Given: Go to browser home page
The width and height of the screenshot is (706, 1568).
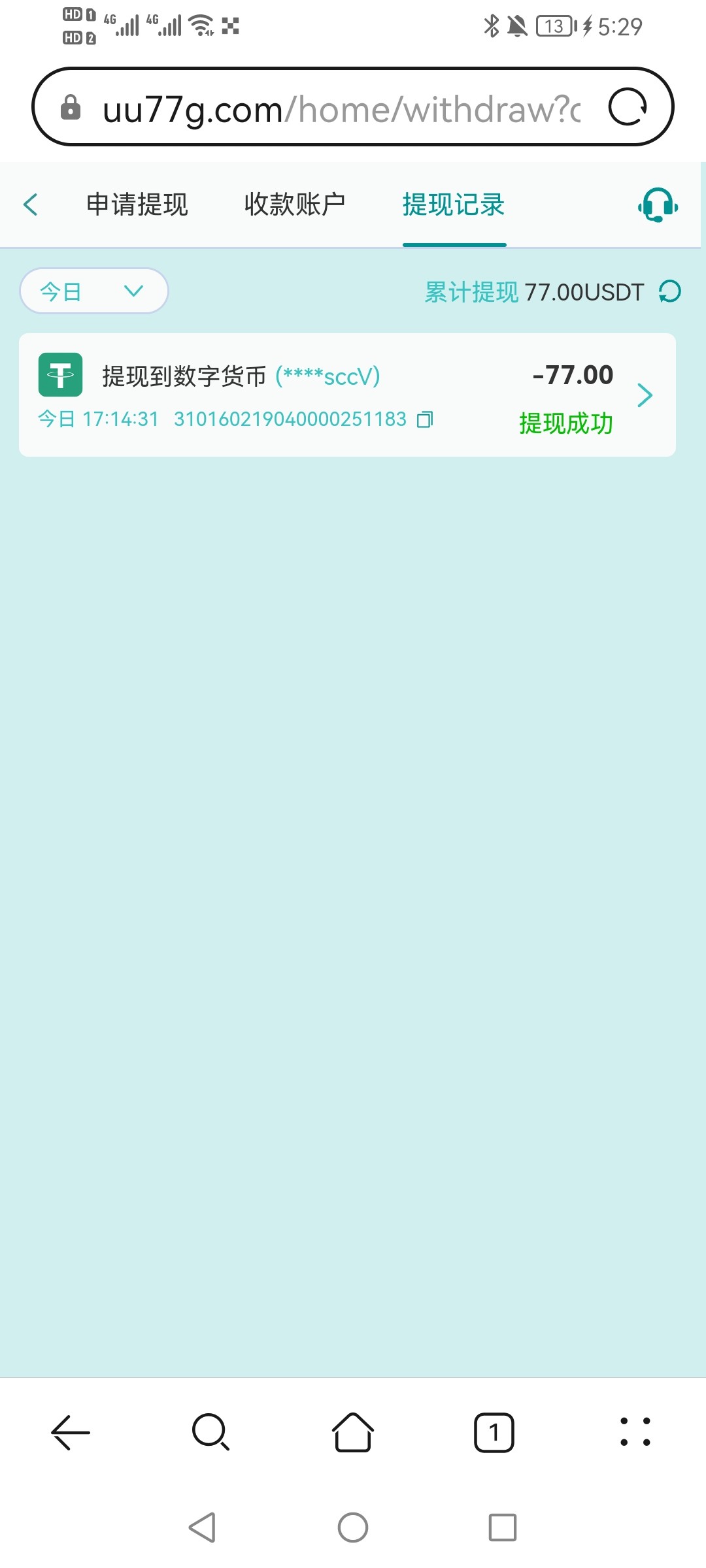Looking at the screenshot, I should (353, 1432).
